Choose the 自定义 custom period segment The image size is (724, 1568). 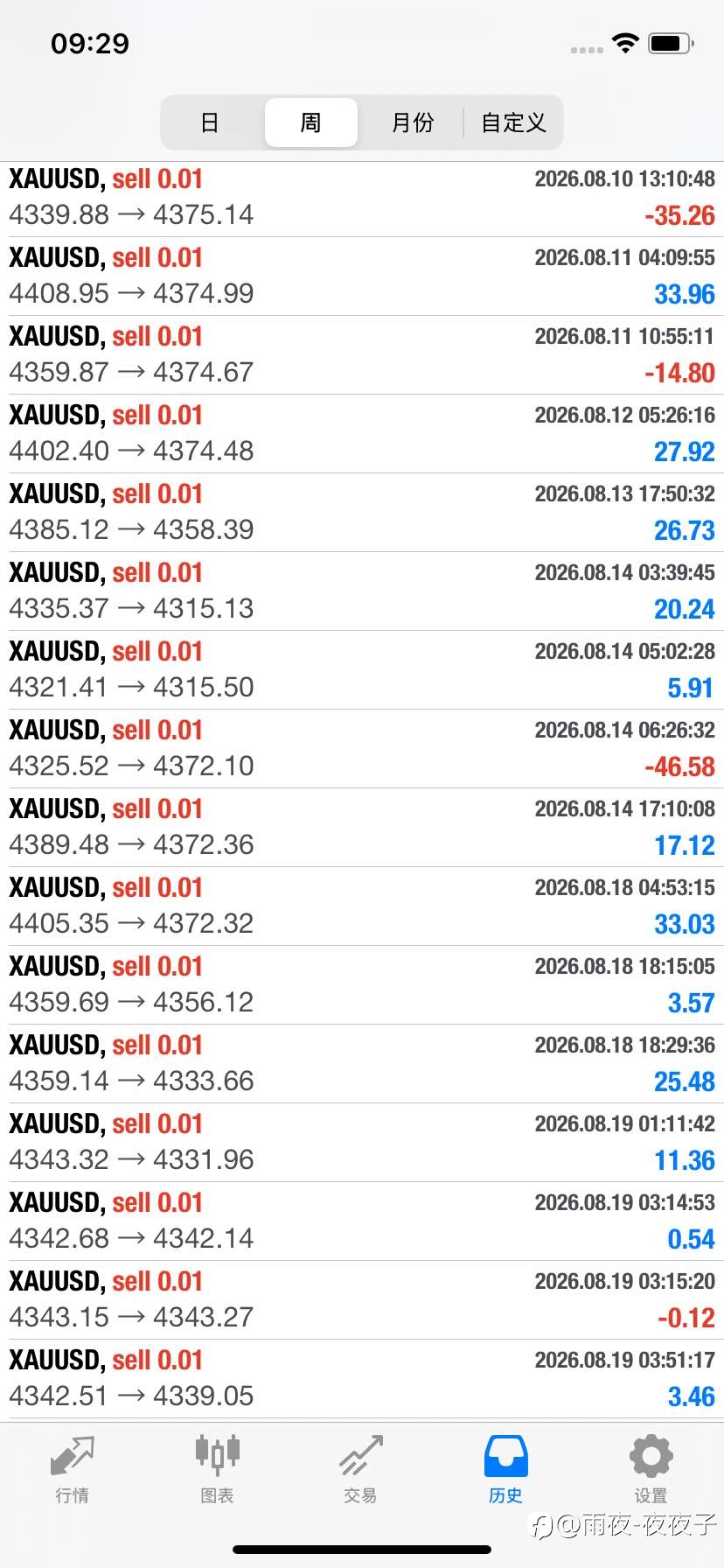click(513, 122)
